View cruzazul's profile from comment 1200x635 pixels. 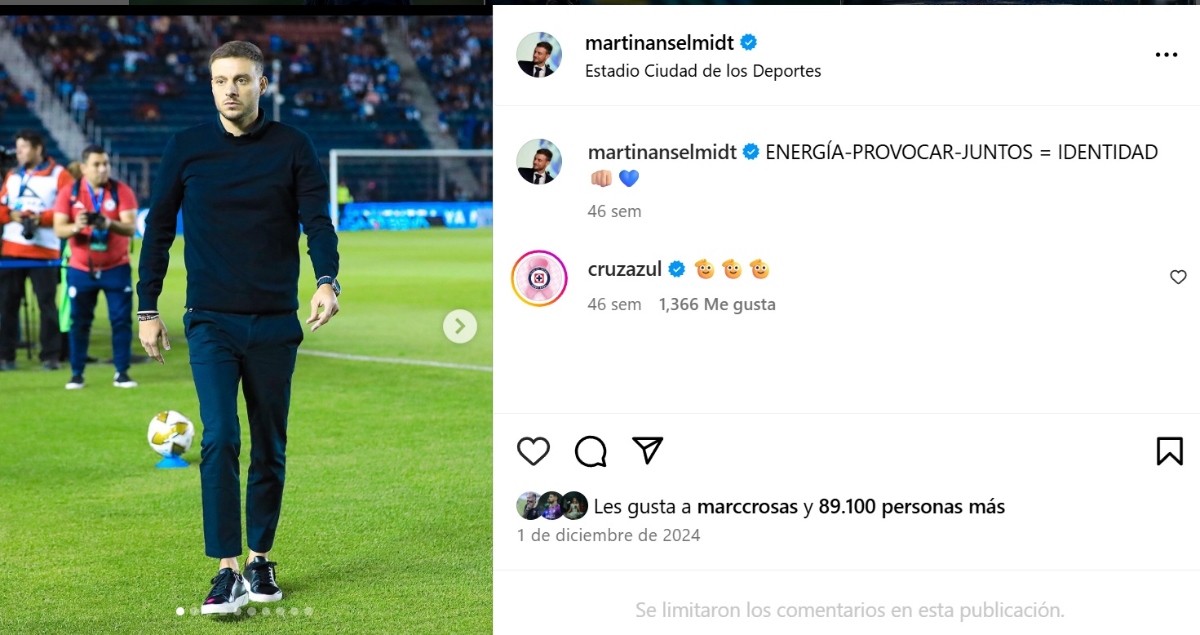click(x=624, y=268)
